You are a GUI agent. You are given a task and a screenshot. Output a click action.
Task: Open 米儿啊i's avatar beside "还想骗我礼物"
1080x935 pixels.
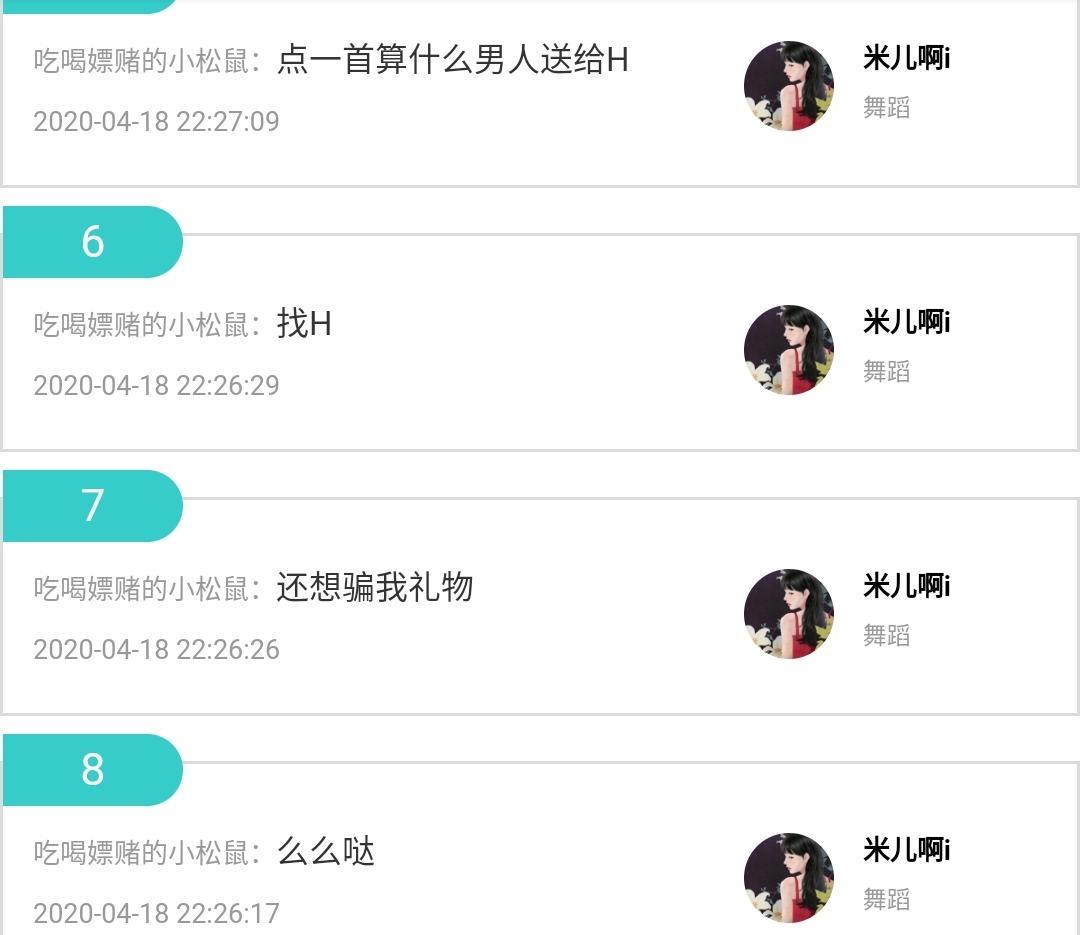click(789, 614)
